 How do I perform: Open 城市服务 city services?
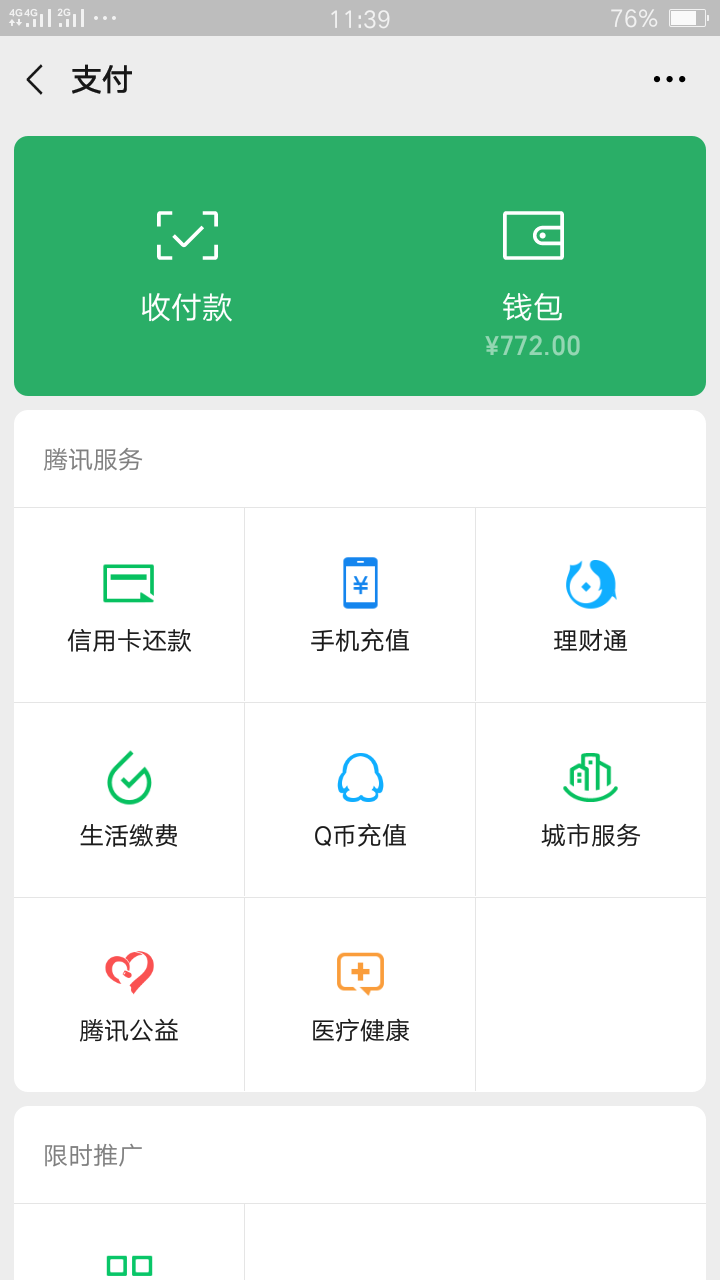591,800
